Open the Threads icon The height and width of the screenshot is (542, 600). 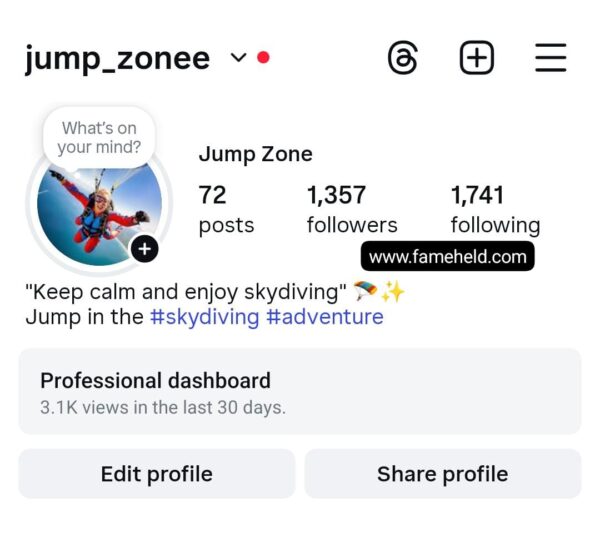point(402,58)
